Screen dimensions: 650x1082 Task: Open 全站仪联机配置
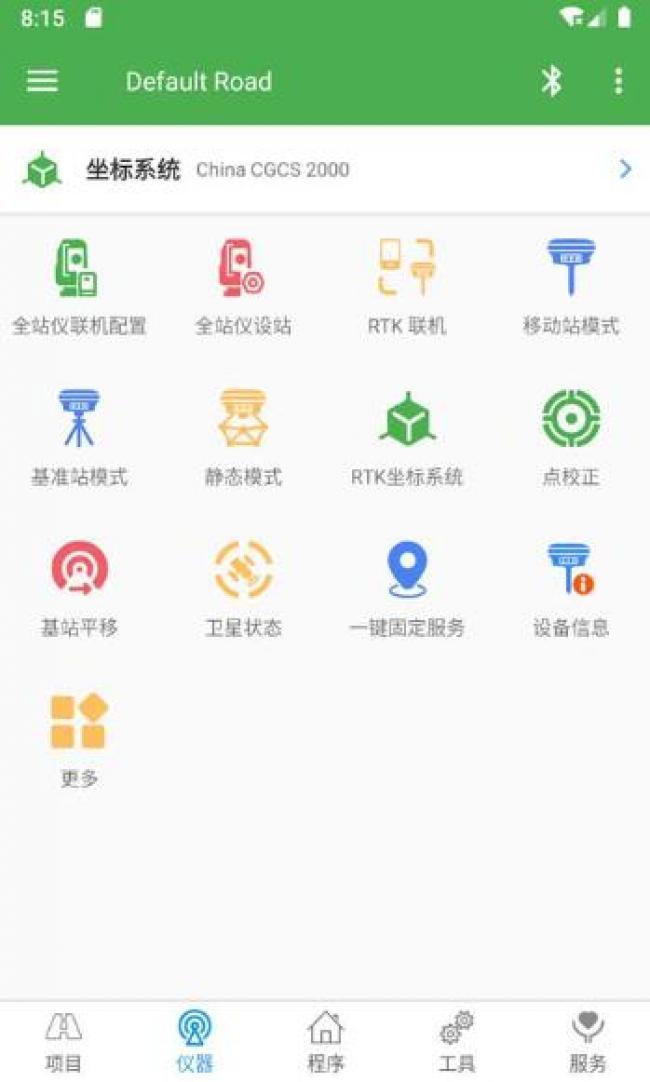click(x=79, y=286)
